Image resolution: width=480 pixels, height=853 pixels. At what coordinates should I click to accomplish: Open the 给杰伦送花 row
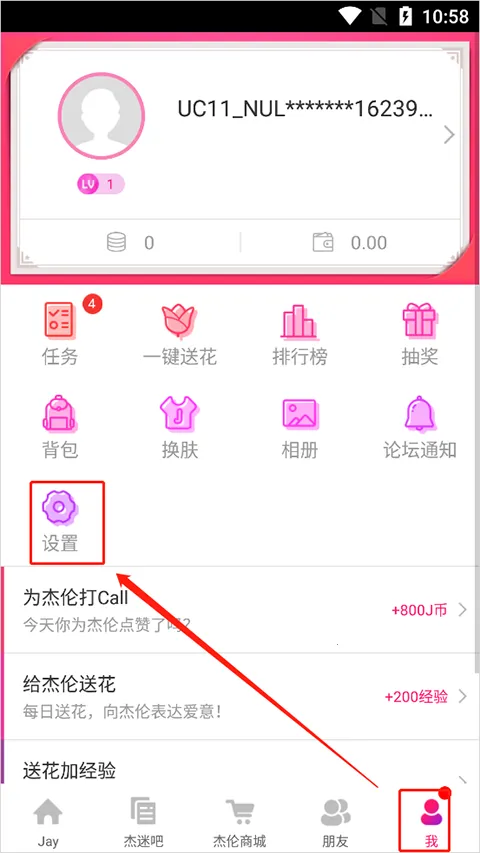[x=240, y=696]
